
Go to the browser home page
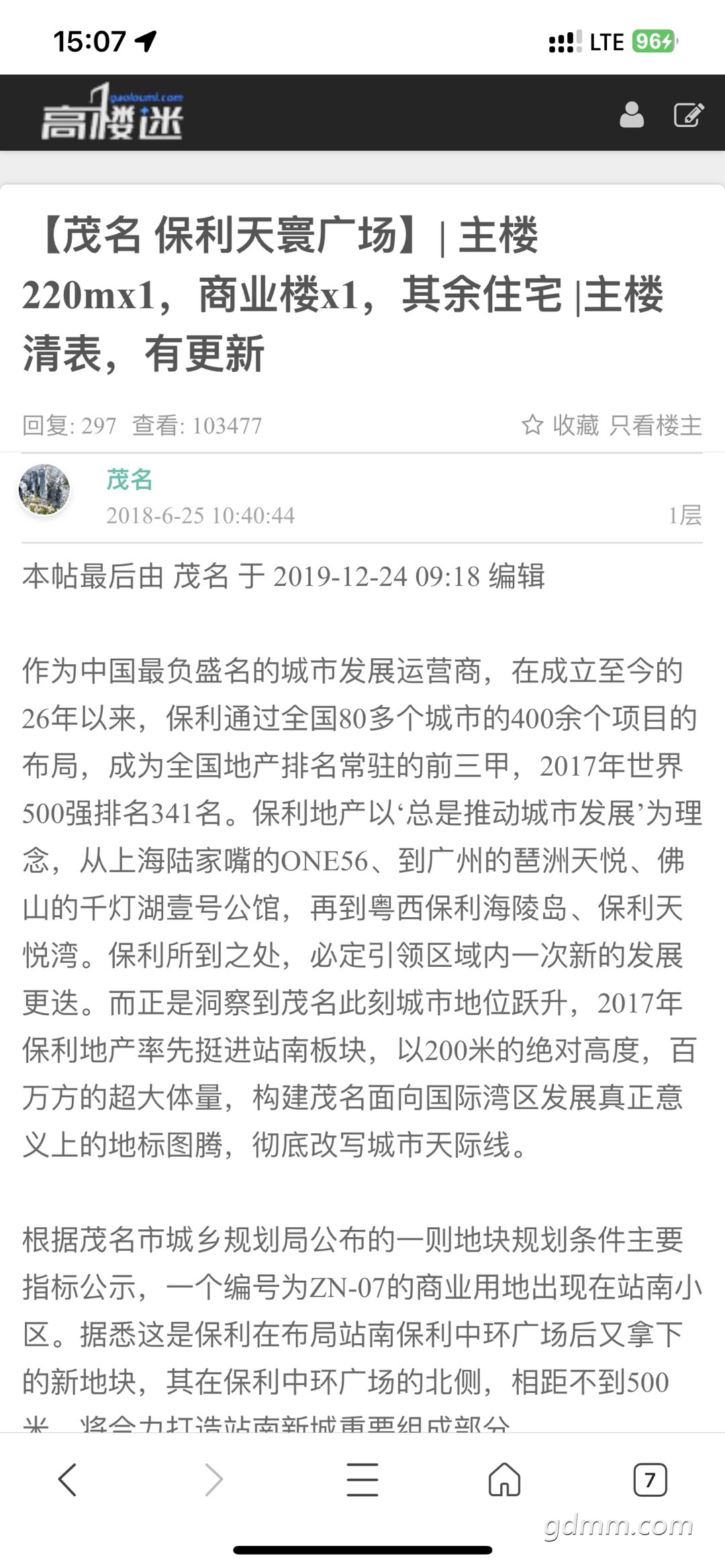point(505,1479)
